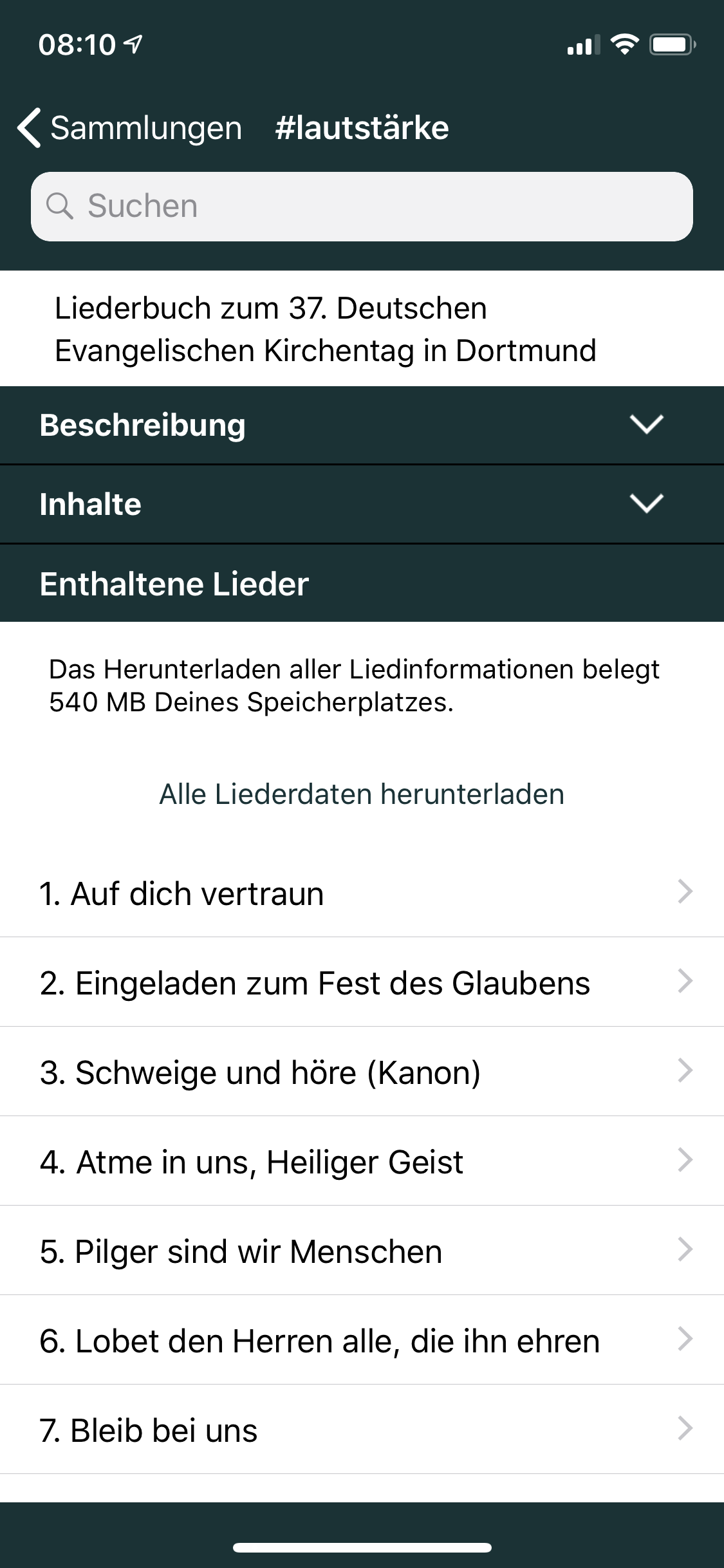The width and height of the screenshot is (724, 1568).
Task: Go back to Sammlungen
Action: coord(129,127)
